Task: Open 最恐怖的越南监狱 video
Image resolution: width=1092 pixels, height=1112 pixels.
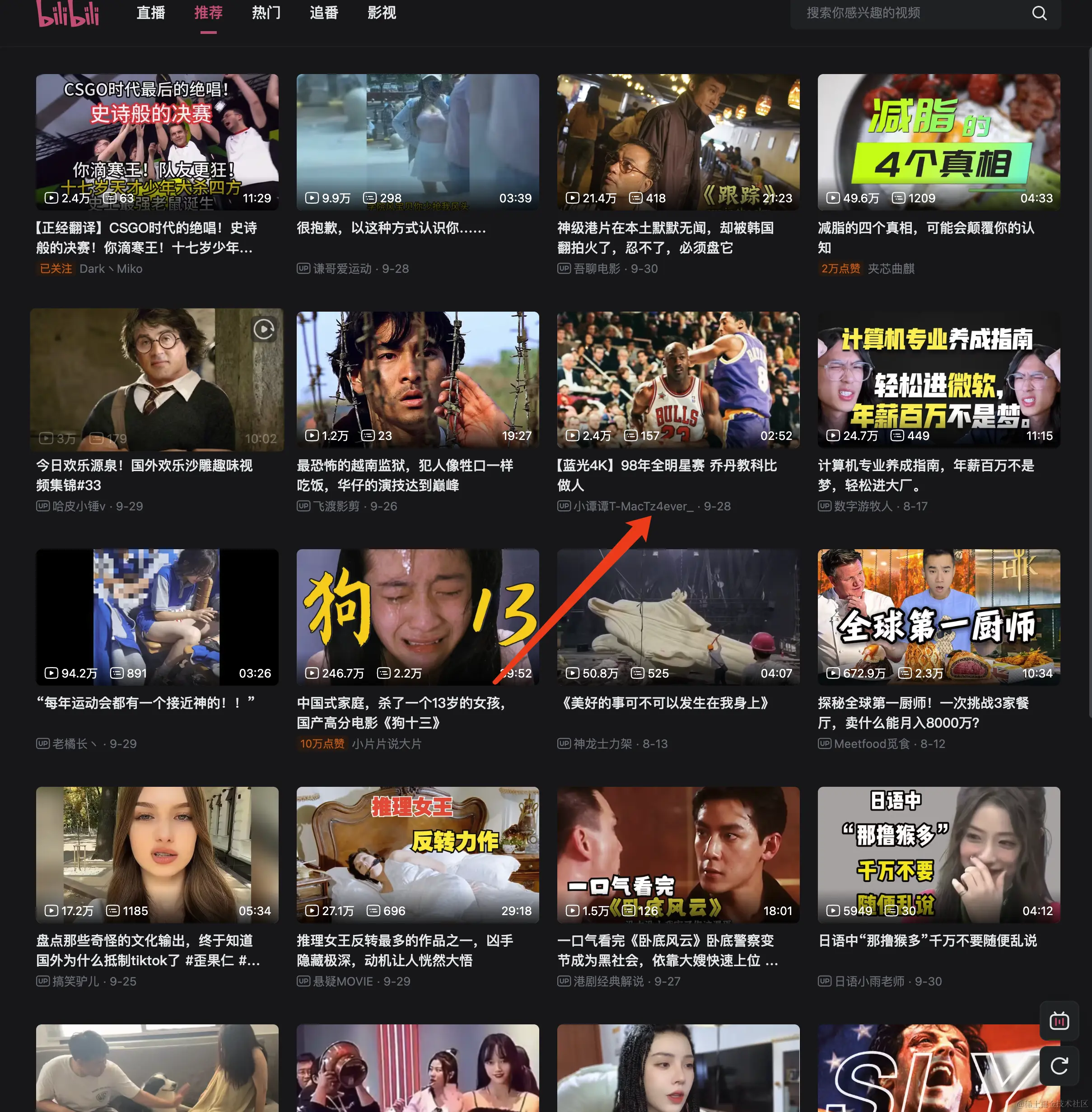Action: [x=417, y=380]
